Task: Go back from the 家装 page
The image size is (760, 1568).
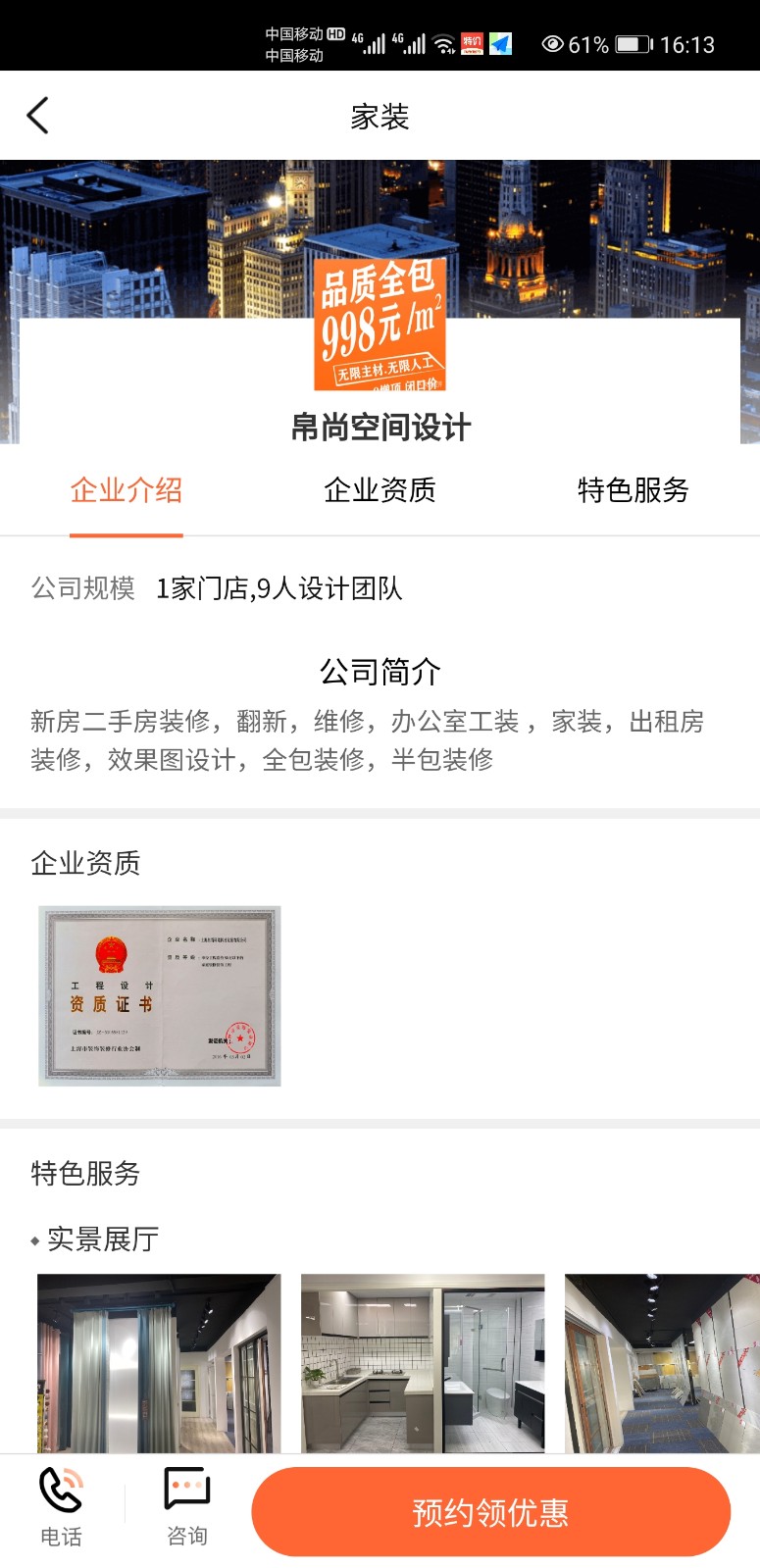Action: click(37, 116)
